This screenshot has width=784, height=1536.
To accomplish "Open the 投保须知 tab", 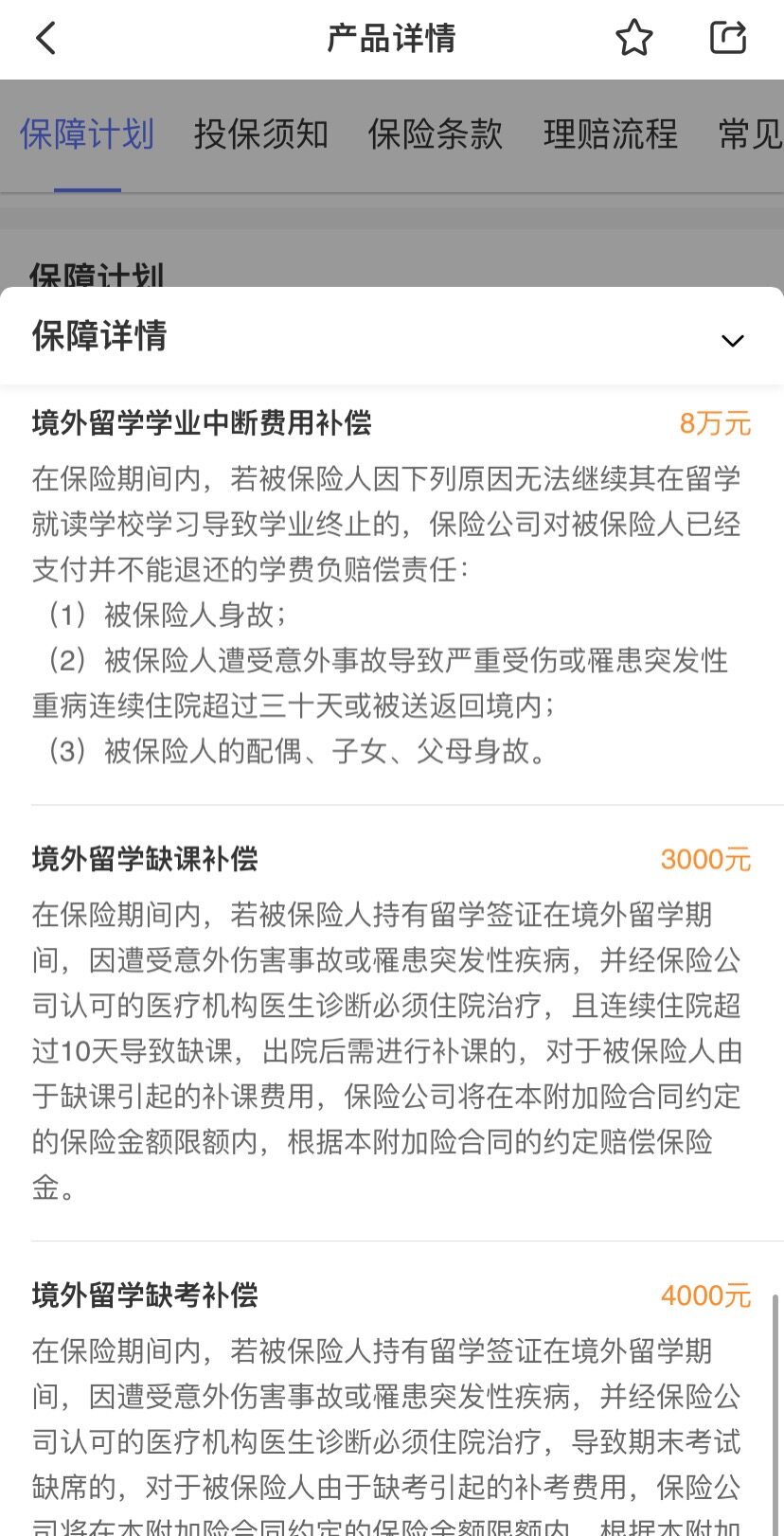I will pos(261,134).
